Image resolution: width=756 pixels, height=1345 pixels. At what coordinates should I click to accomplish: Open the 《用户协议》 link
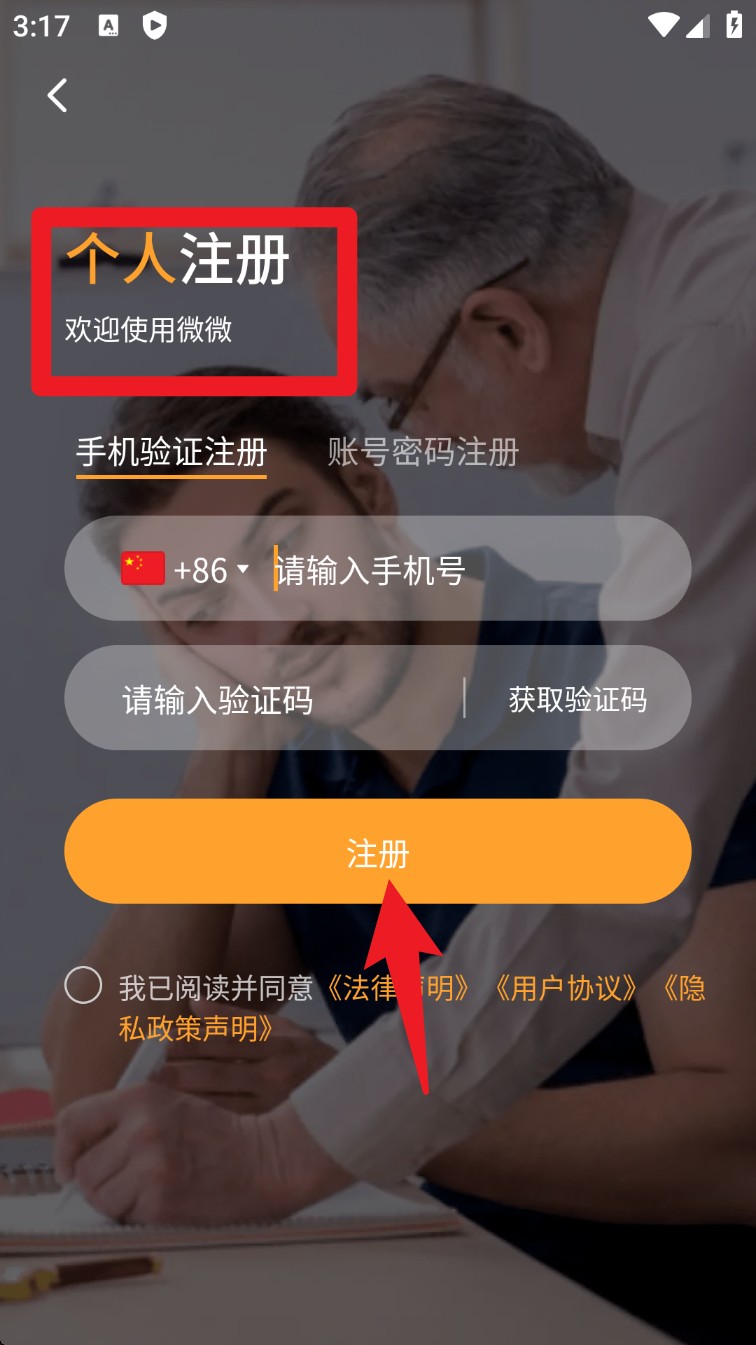click(565, 989)
